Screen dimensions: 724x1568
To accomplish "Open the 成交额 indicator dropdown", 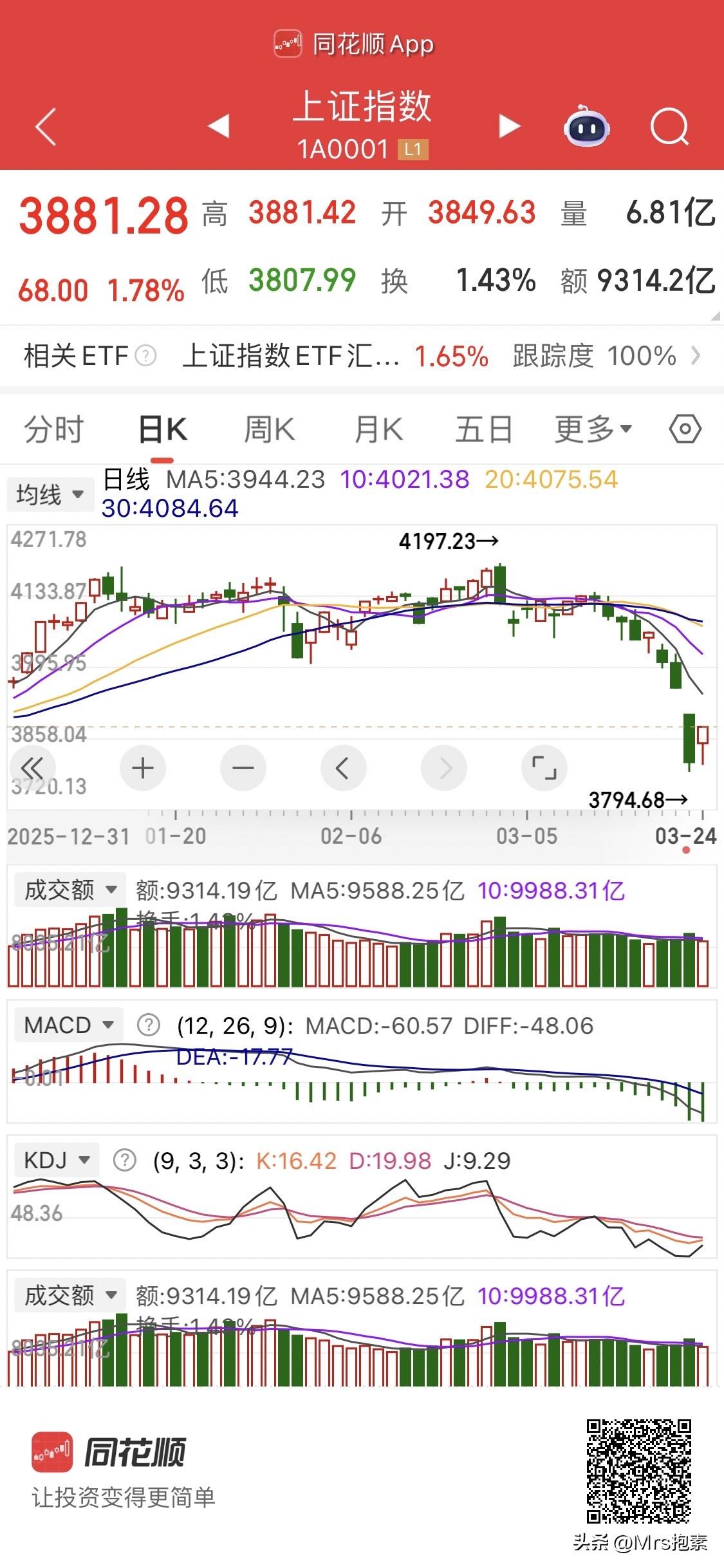I will tap(69, 888).
